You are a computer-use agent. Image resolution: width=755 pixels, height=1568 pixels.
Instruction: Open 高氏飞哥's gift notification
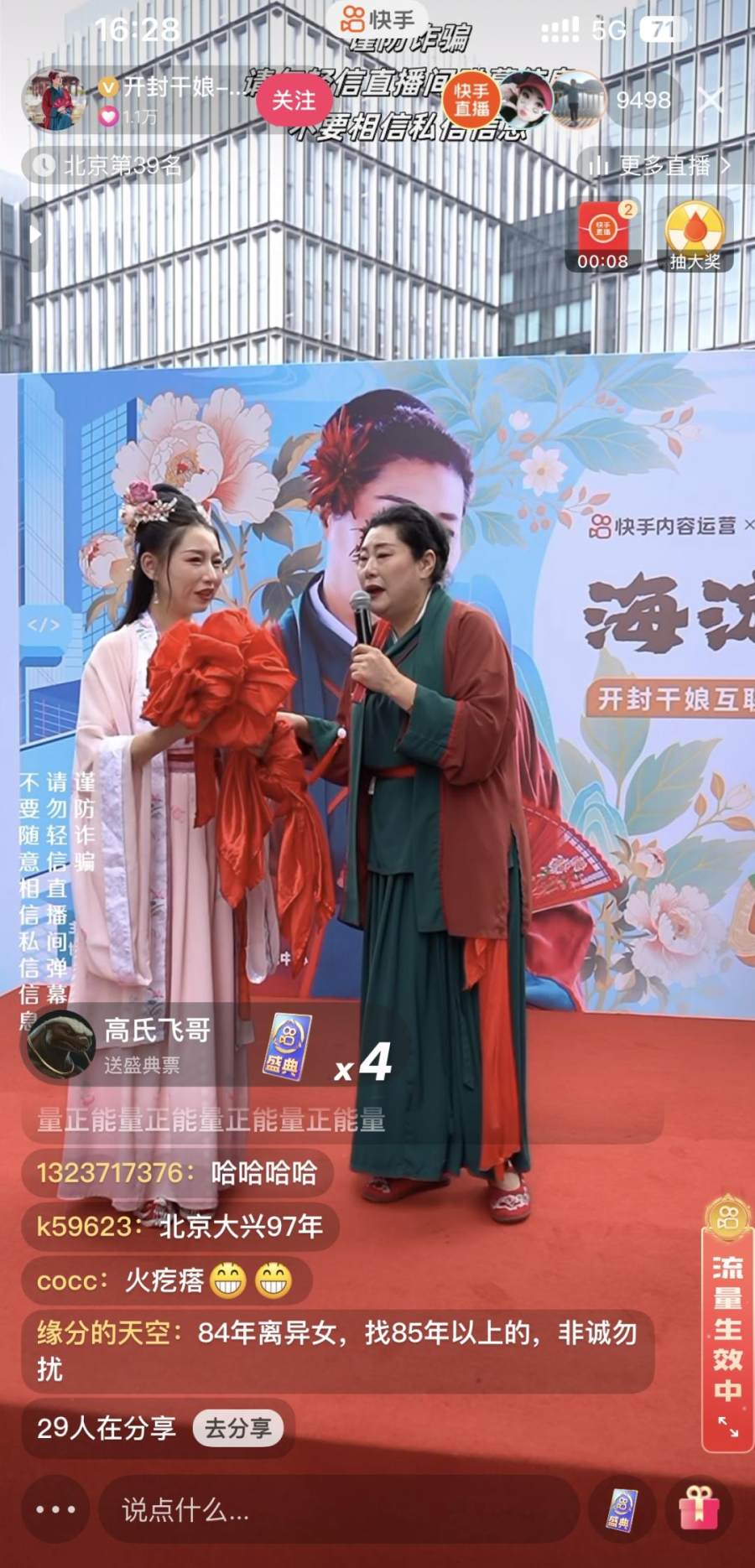pos(168,1044)
